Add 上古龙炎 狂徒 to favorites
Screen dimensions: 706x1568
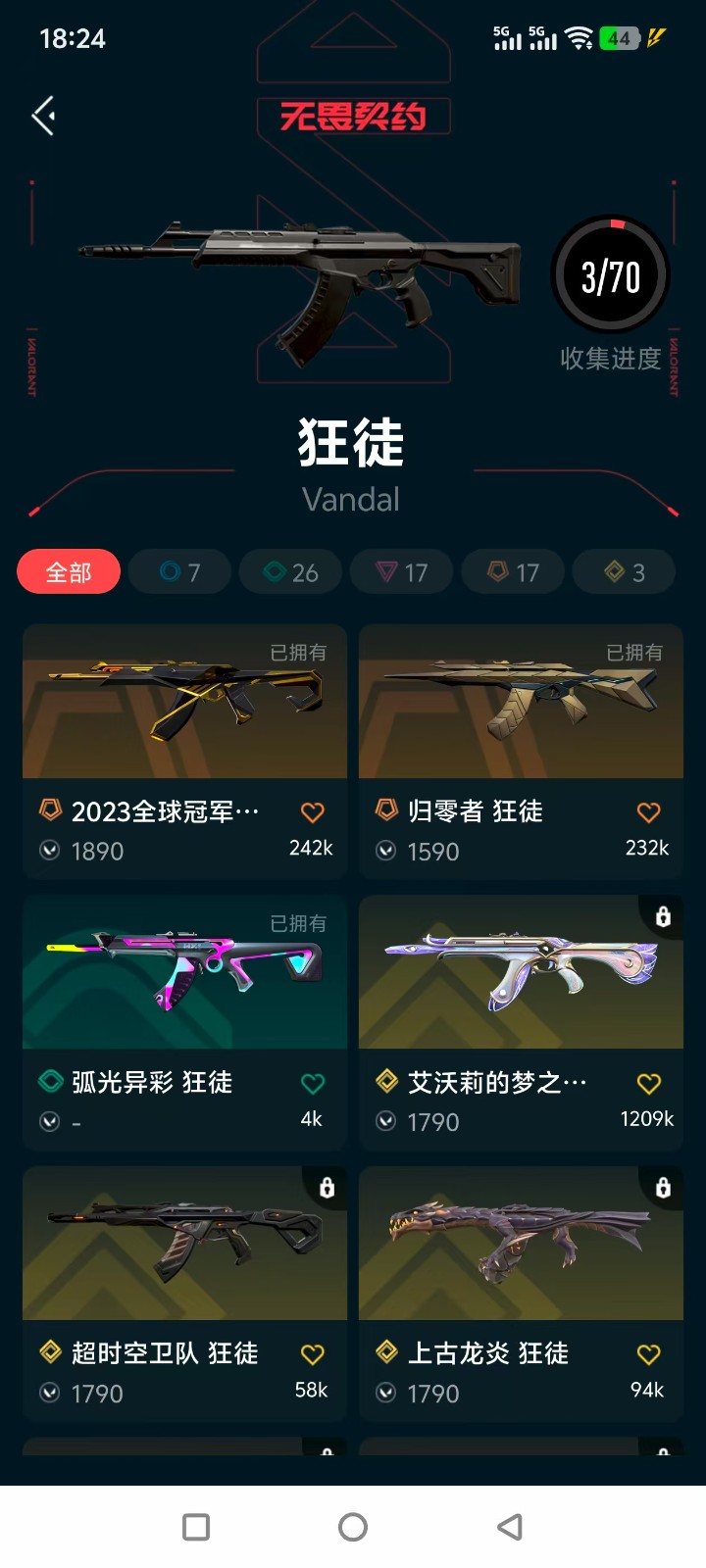[x=648, y=1354]
